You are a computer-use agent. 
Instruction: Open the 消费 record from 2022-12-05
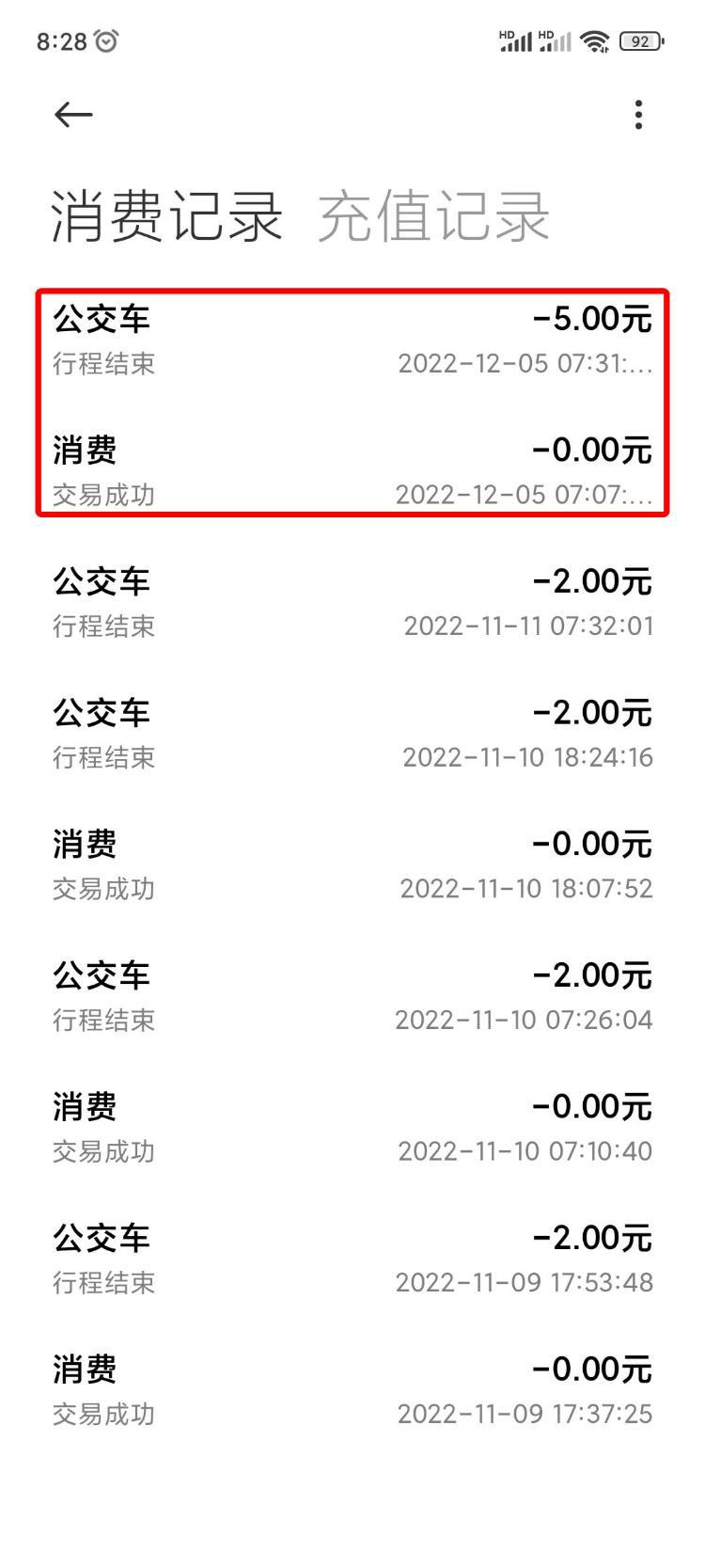pos(352,470)
